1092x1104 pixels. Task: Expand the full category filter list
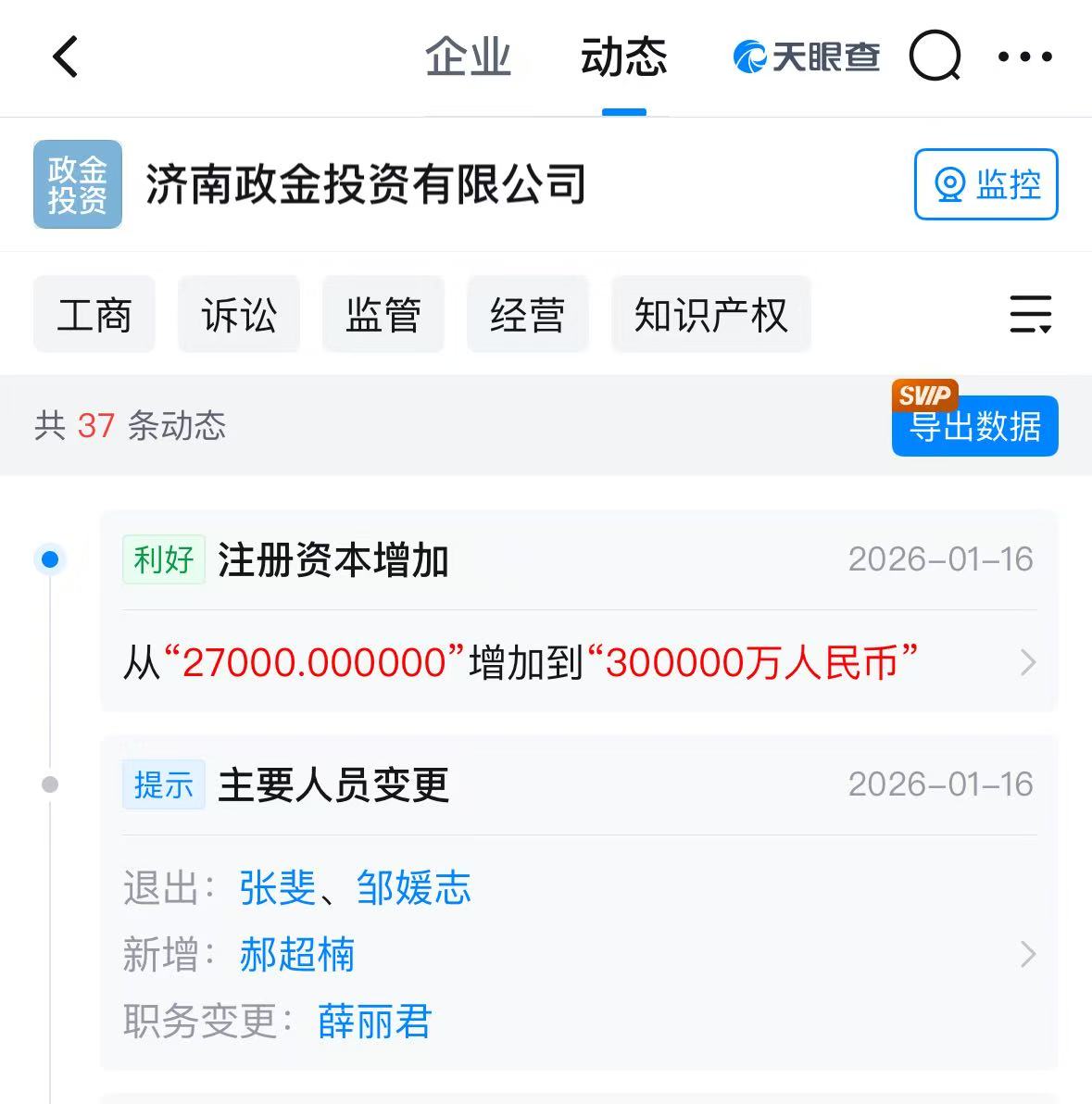pos(1030,315)
